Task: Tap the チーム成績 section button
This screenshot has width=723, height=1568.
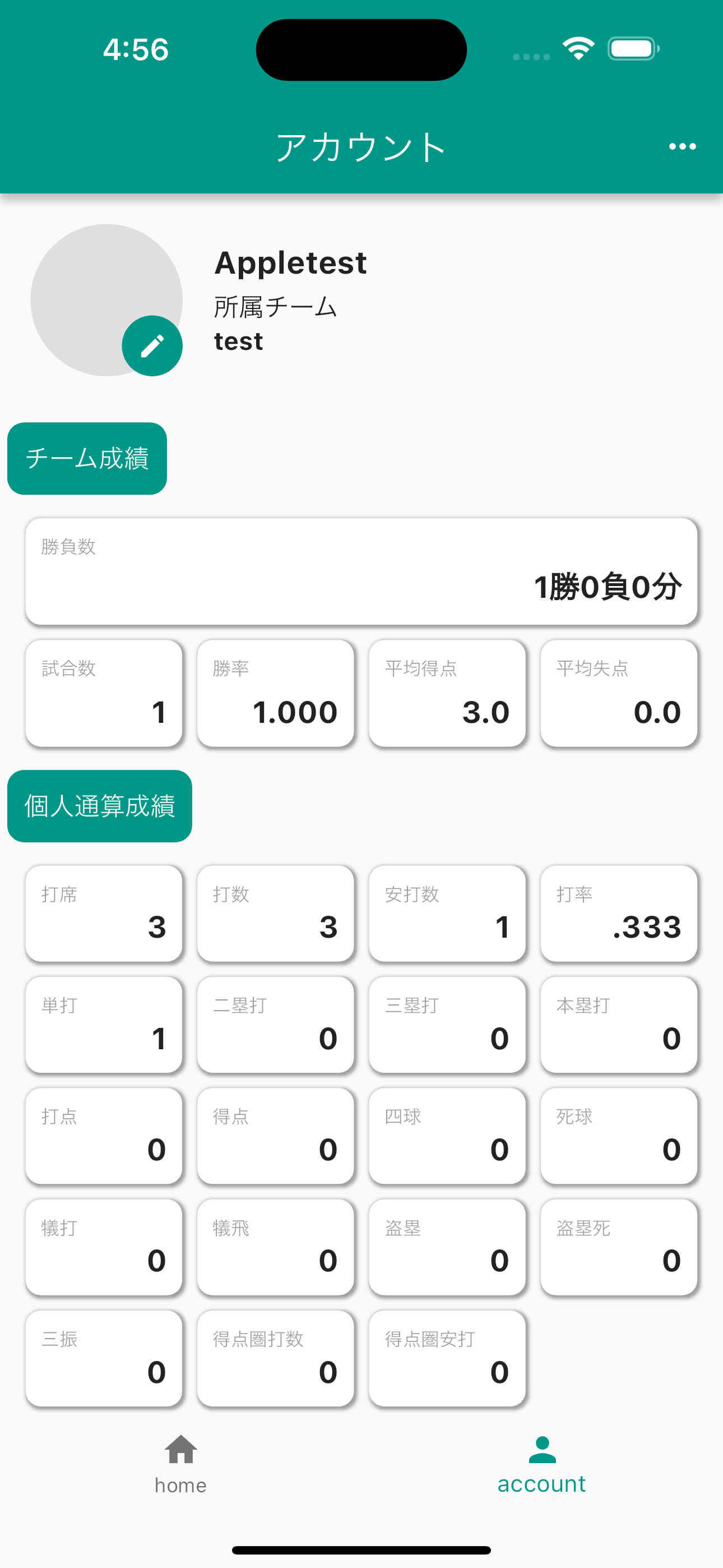Action: pyautogui.click(x=86, y=458)
